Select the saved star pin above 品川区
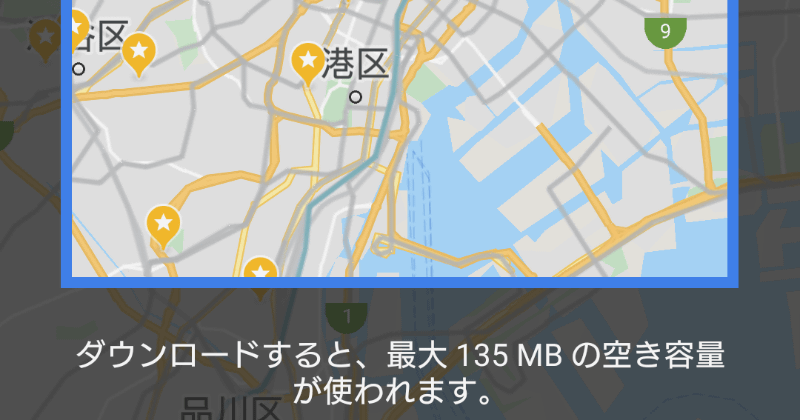 pos(261,273)
